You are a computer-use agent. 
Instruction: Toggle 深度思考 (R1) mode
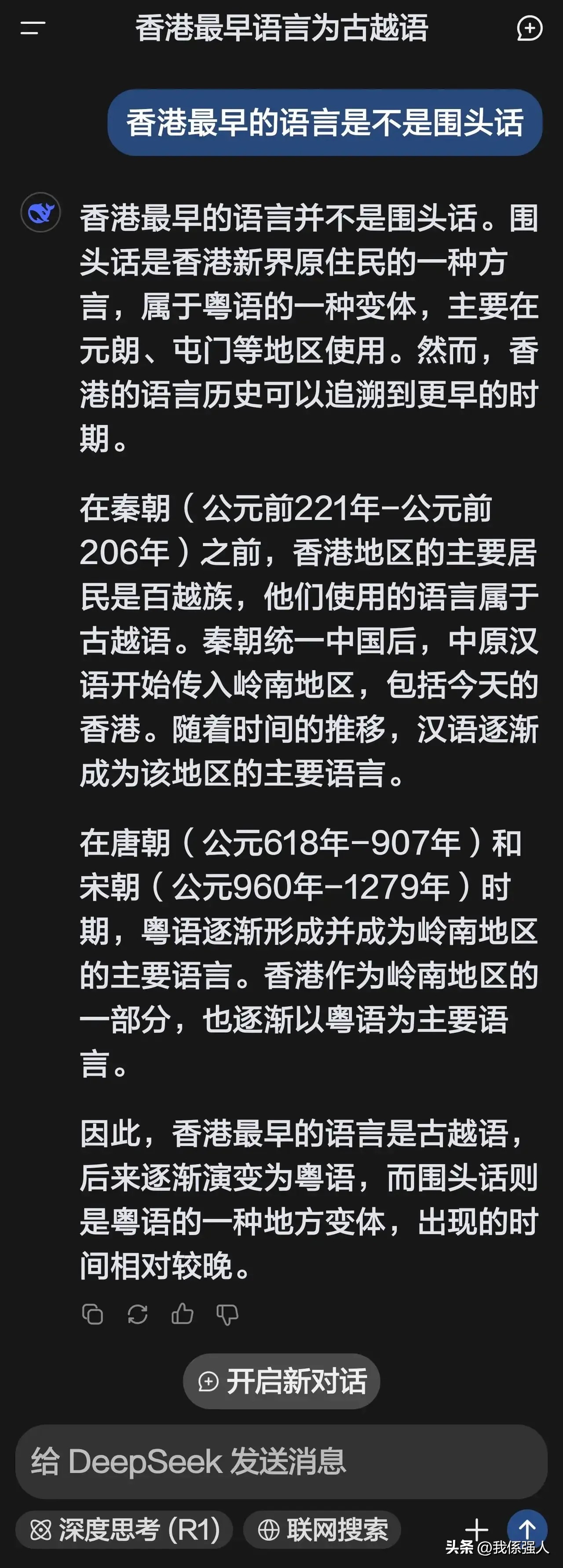click(124, 1529)
